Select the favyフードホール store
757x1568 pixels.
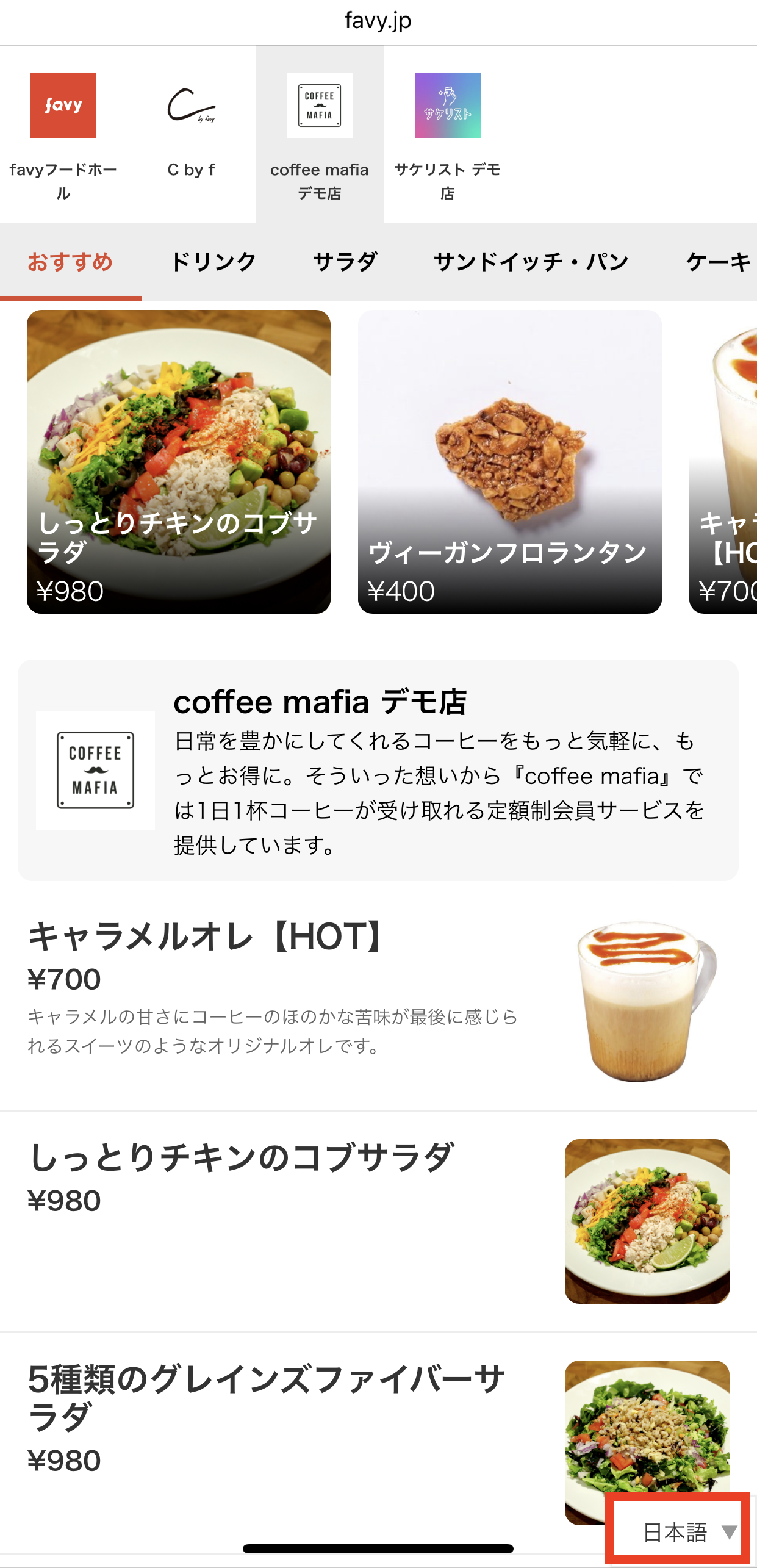coord(63,135)
